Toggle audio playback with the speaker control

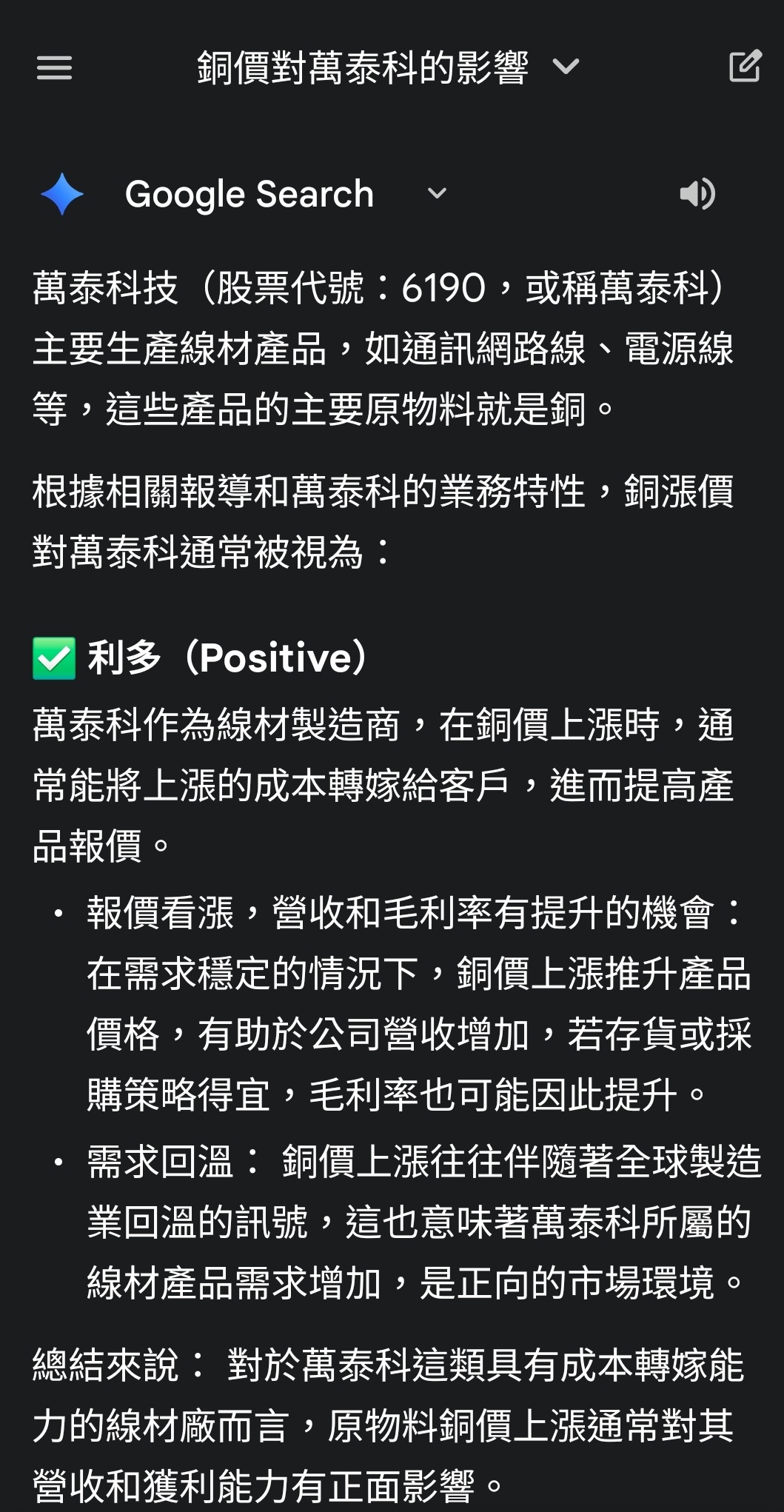coord(697,193)
